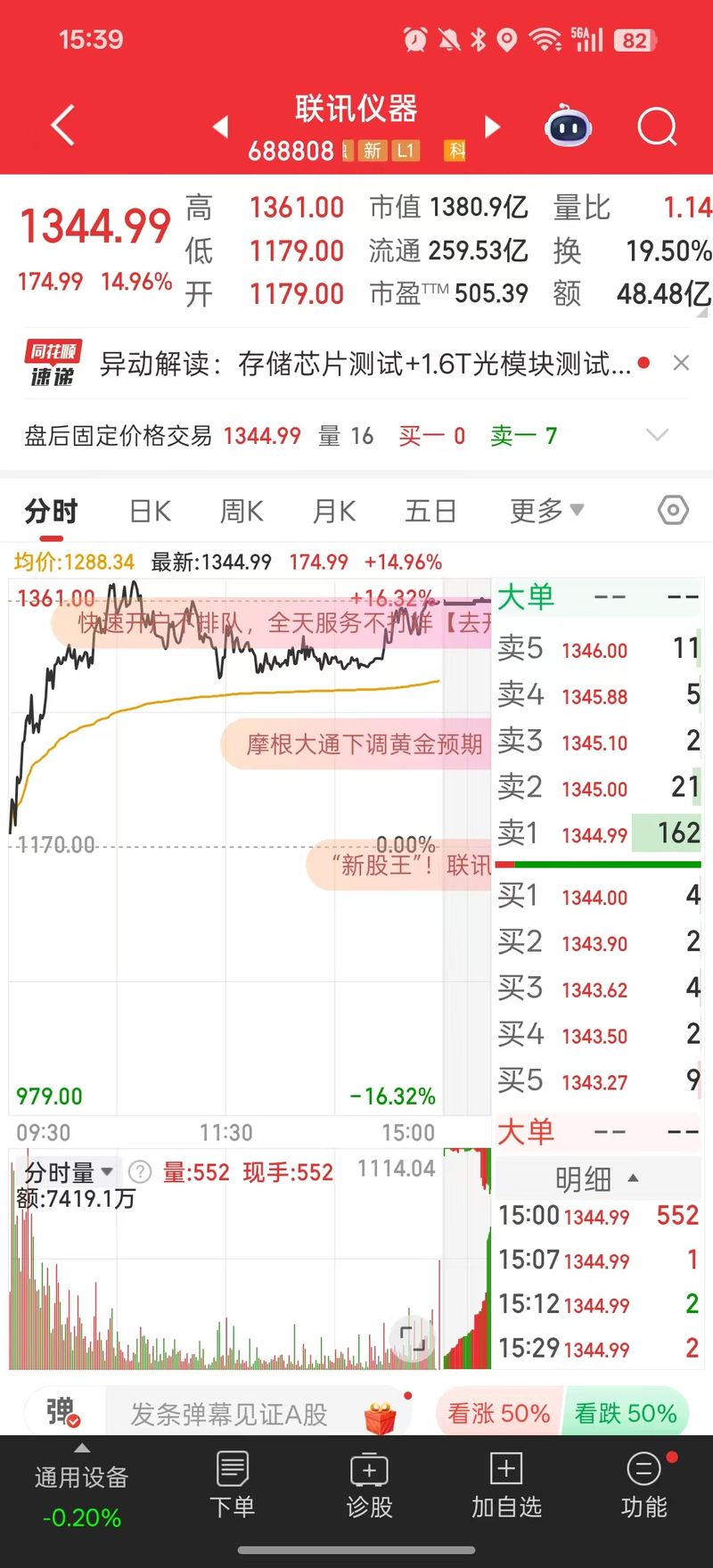Open the 异动解读 news banner

(365, 364)
